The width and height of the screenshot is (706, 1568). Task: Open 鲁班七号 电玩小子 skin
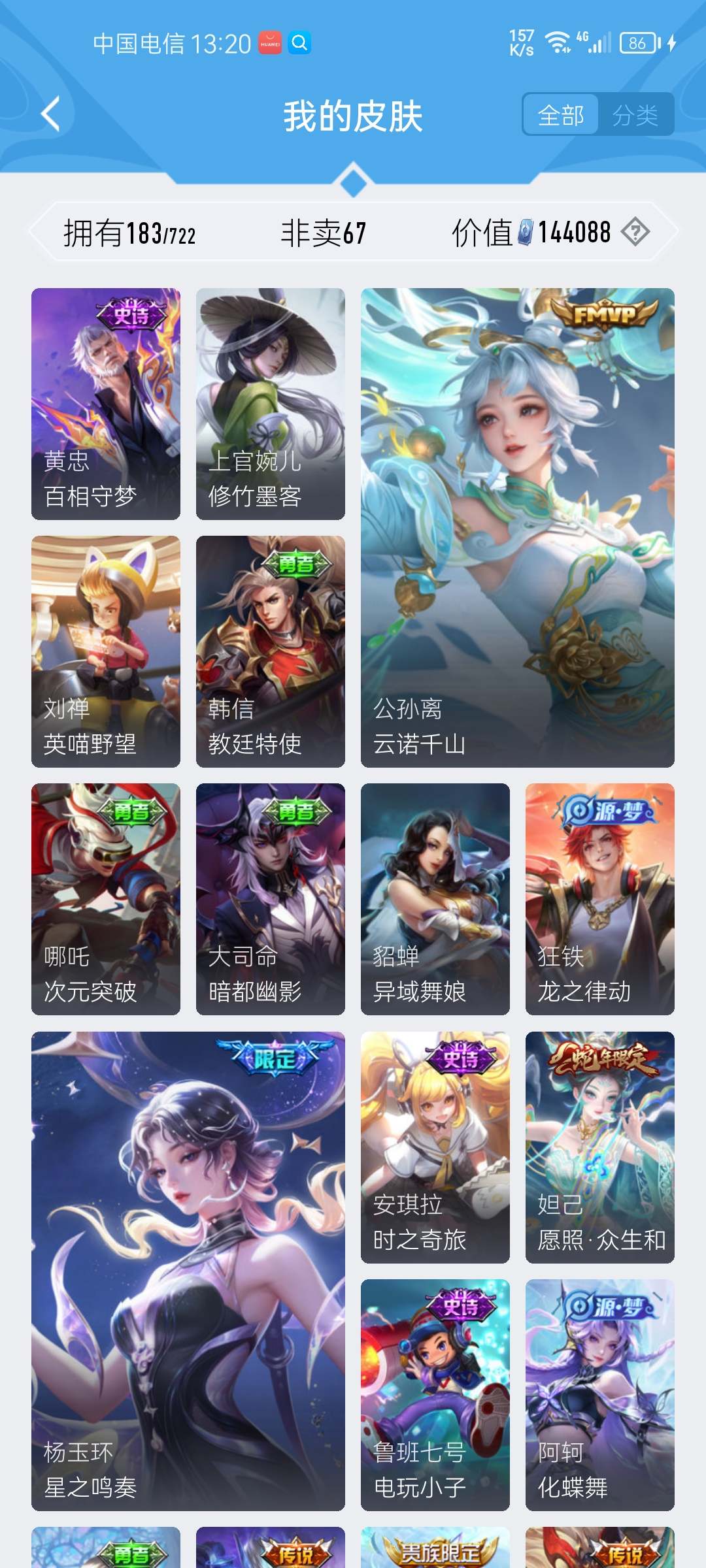click(x=435, y=1395)
